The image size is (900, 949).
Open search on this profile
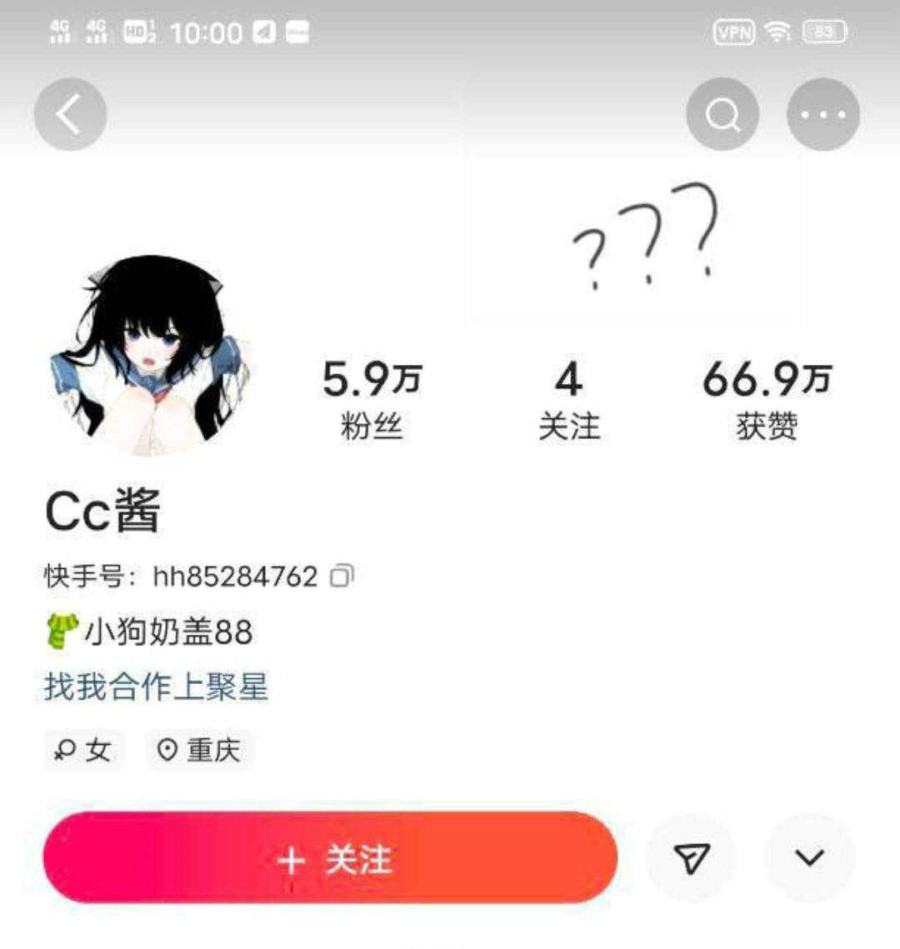click(x=722, y=115)
